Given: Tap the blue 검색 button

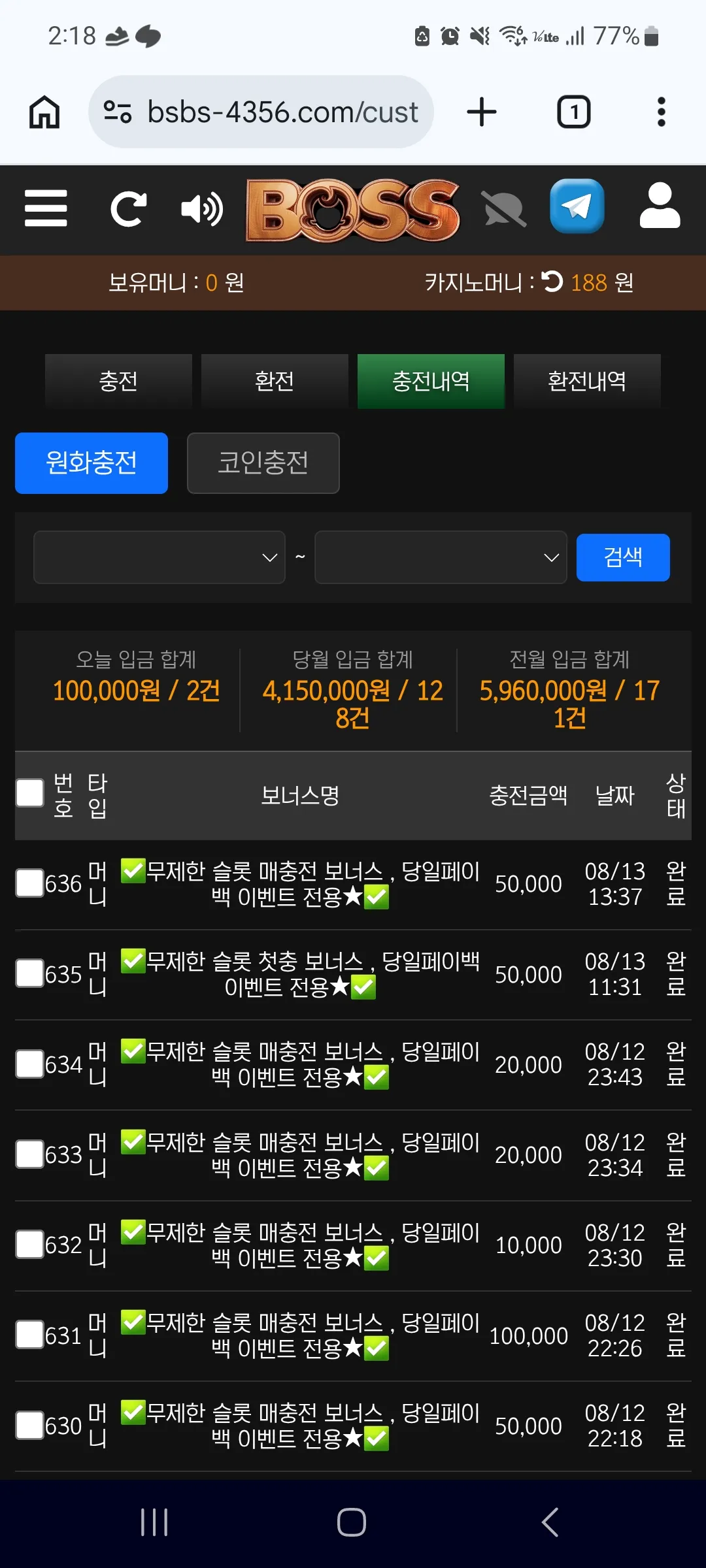Looking at the screenshot, I should 623,557.
